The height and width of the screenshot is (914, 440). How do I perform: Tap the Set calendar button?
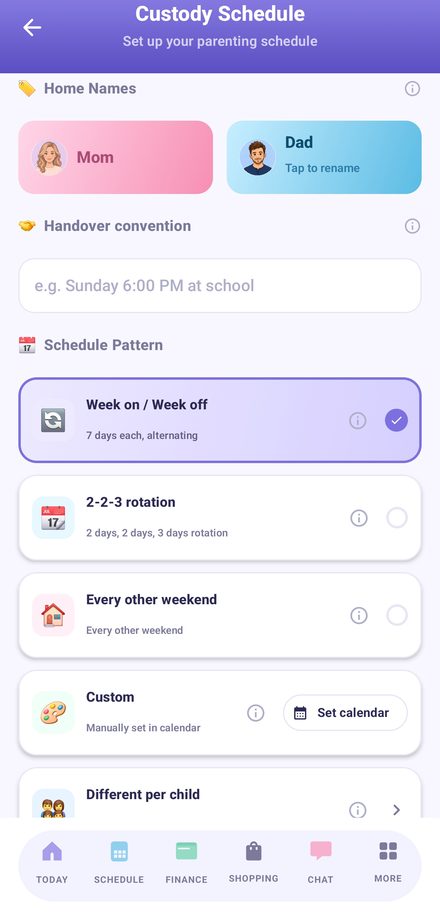pos(345,712)
